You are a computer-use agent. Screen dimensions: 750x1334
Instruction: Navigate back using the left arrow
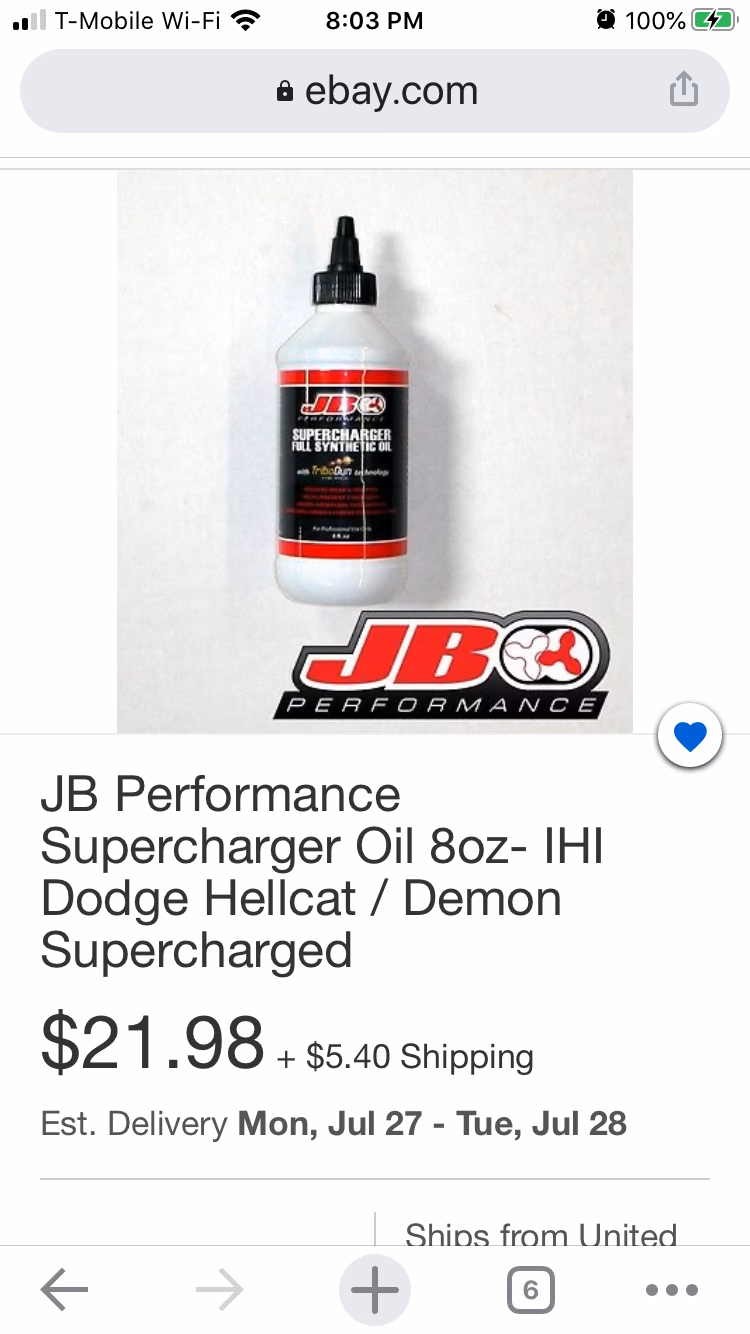coord(64,1289)
